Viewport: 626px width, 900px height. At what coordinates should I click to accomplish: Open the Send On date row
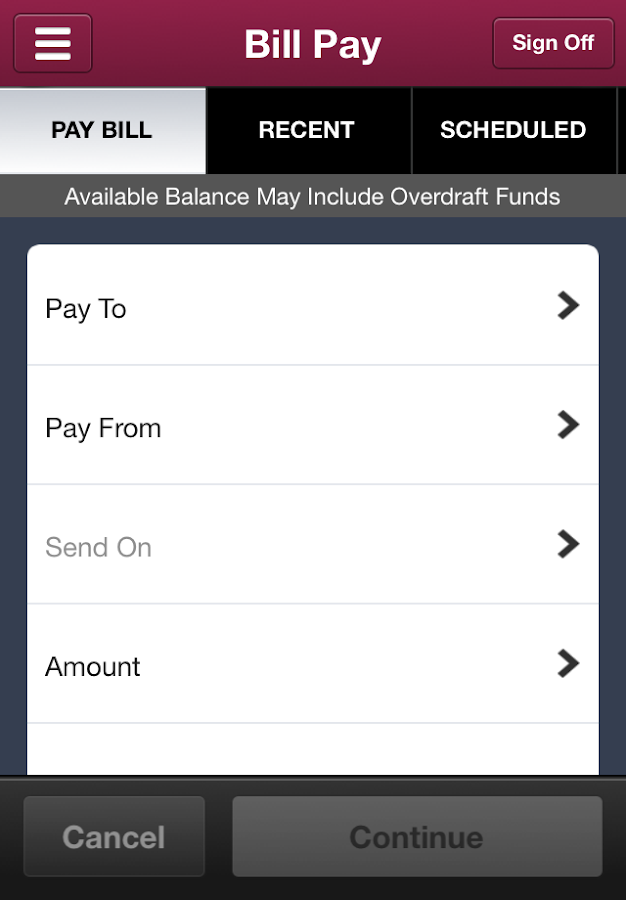(313, 545)
